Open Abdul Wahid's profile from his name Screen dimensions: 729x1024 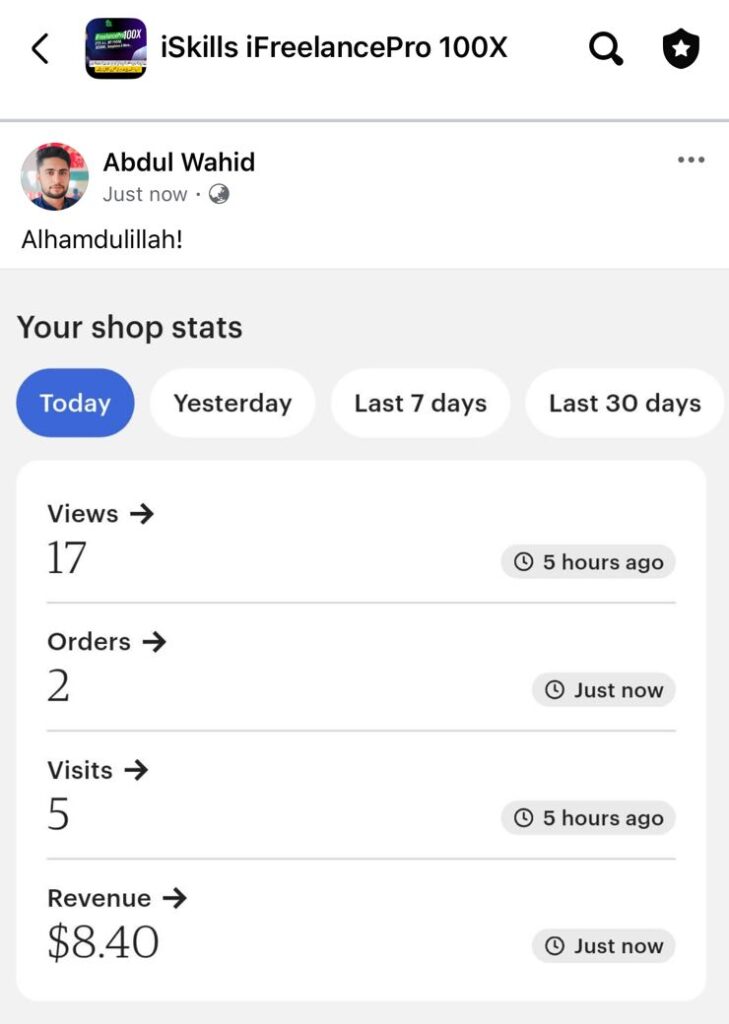click(x=179, y=162)
